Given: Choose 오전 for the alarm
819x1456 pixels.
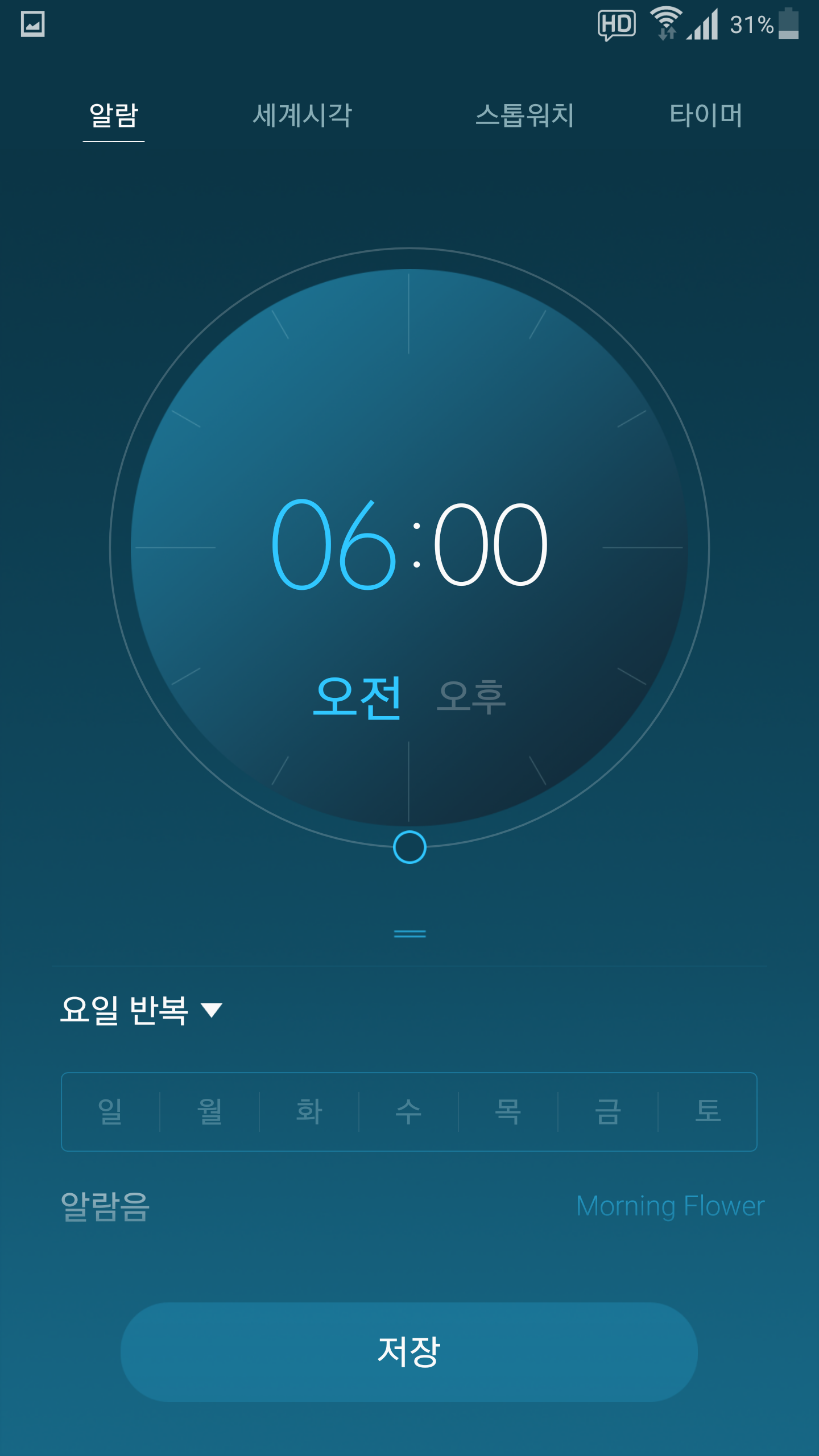Looking at the screenshot, I should [x=357, y=697].
